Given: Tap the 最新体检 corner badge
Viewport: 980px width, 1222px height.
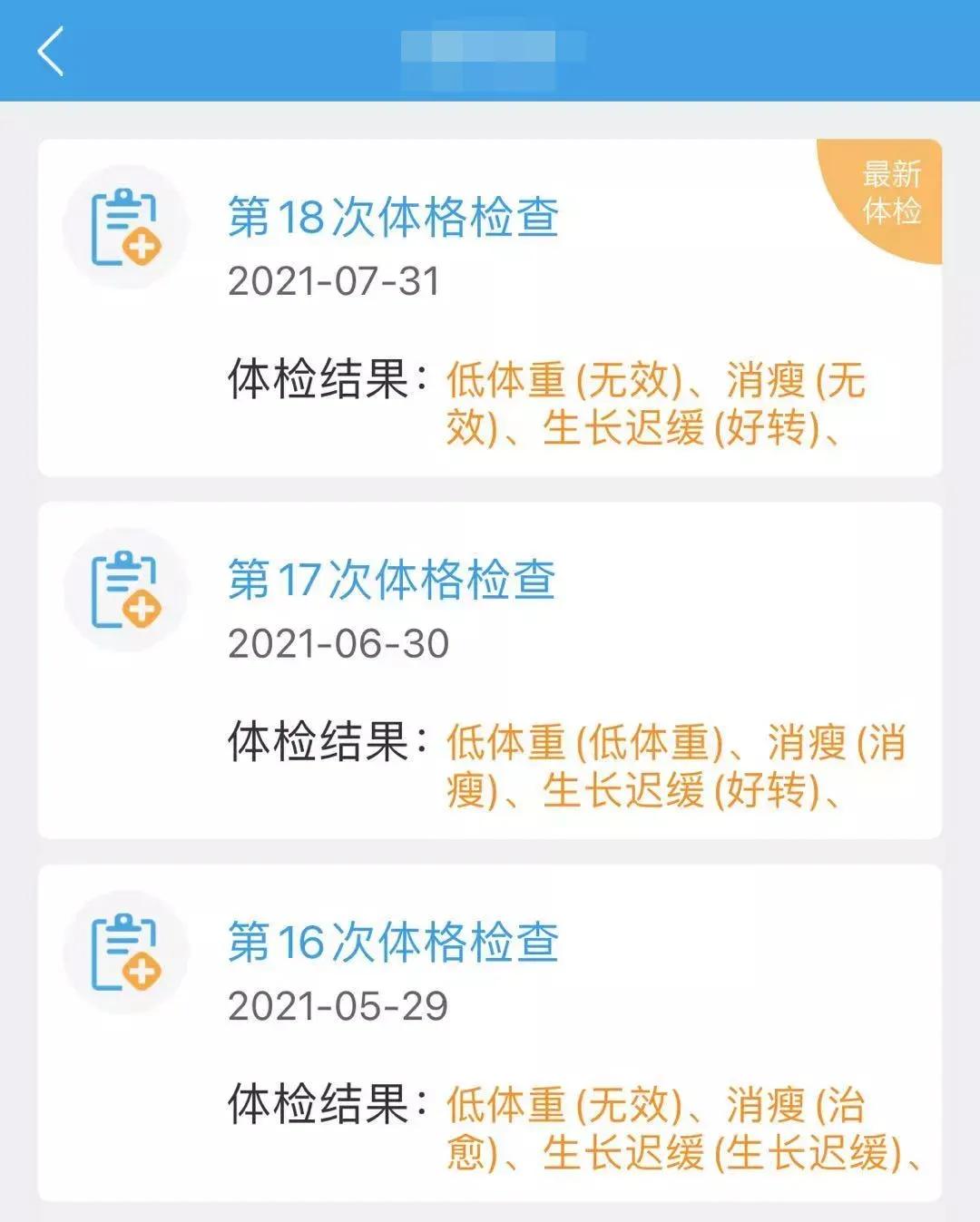Looking at the screenshot, I should pos(894,191).
